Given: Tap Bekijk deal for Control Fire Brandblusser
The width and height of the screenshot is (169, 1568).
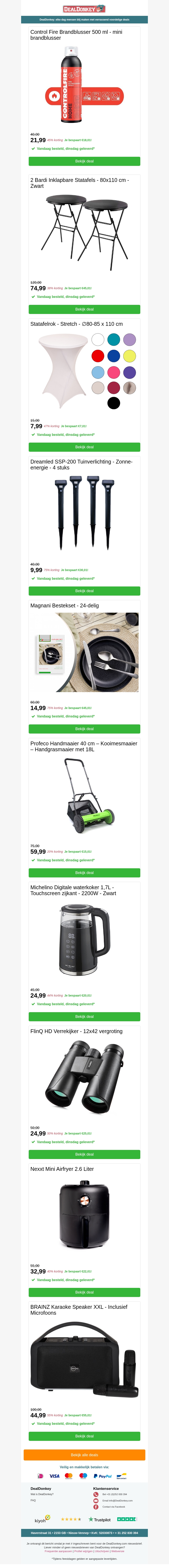Looking at the screenshot, I should pyautogui.click(x=84, y=161).
